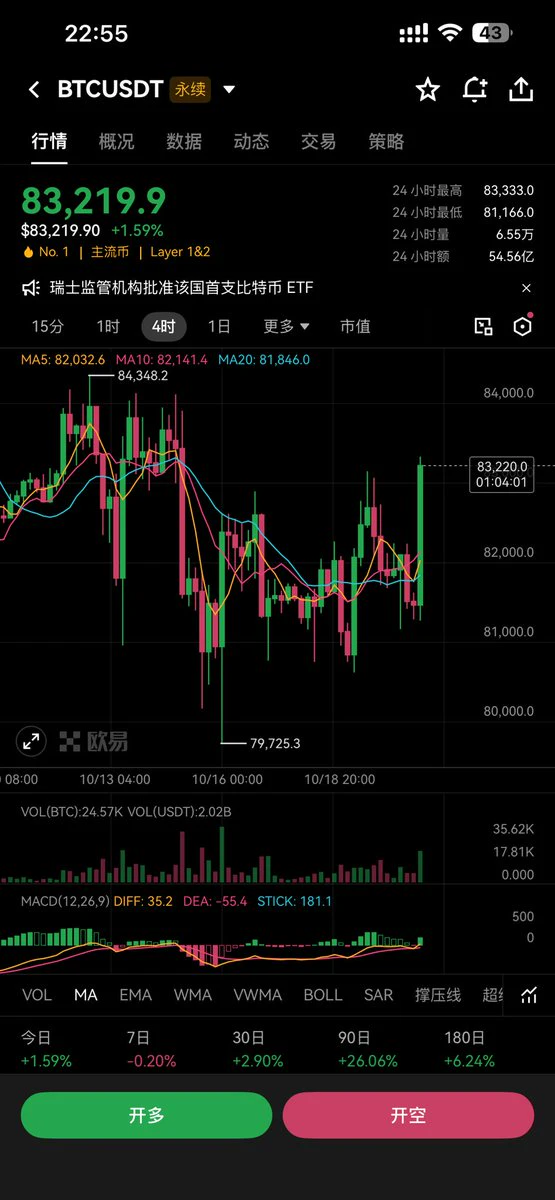Expand the chart to fullscreen
The height and width of the screenshot is (1200, 555).
point(31,741)
